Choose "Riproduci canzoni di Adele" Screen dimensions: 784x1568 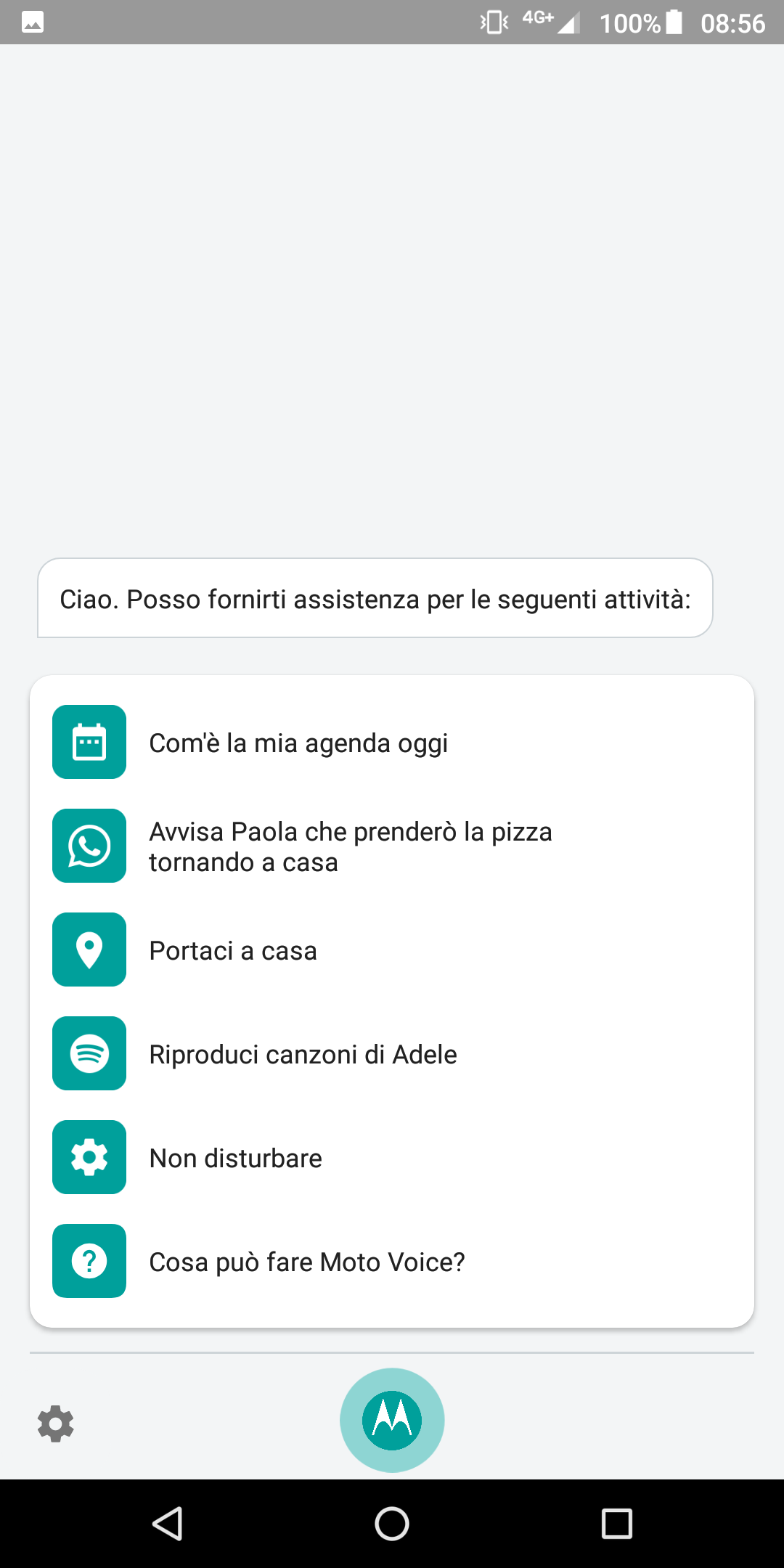[392, 1053]
